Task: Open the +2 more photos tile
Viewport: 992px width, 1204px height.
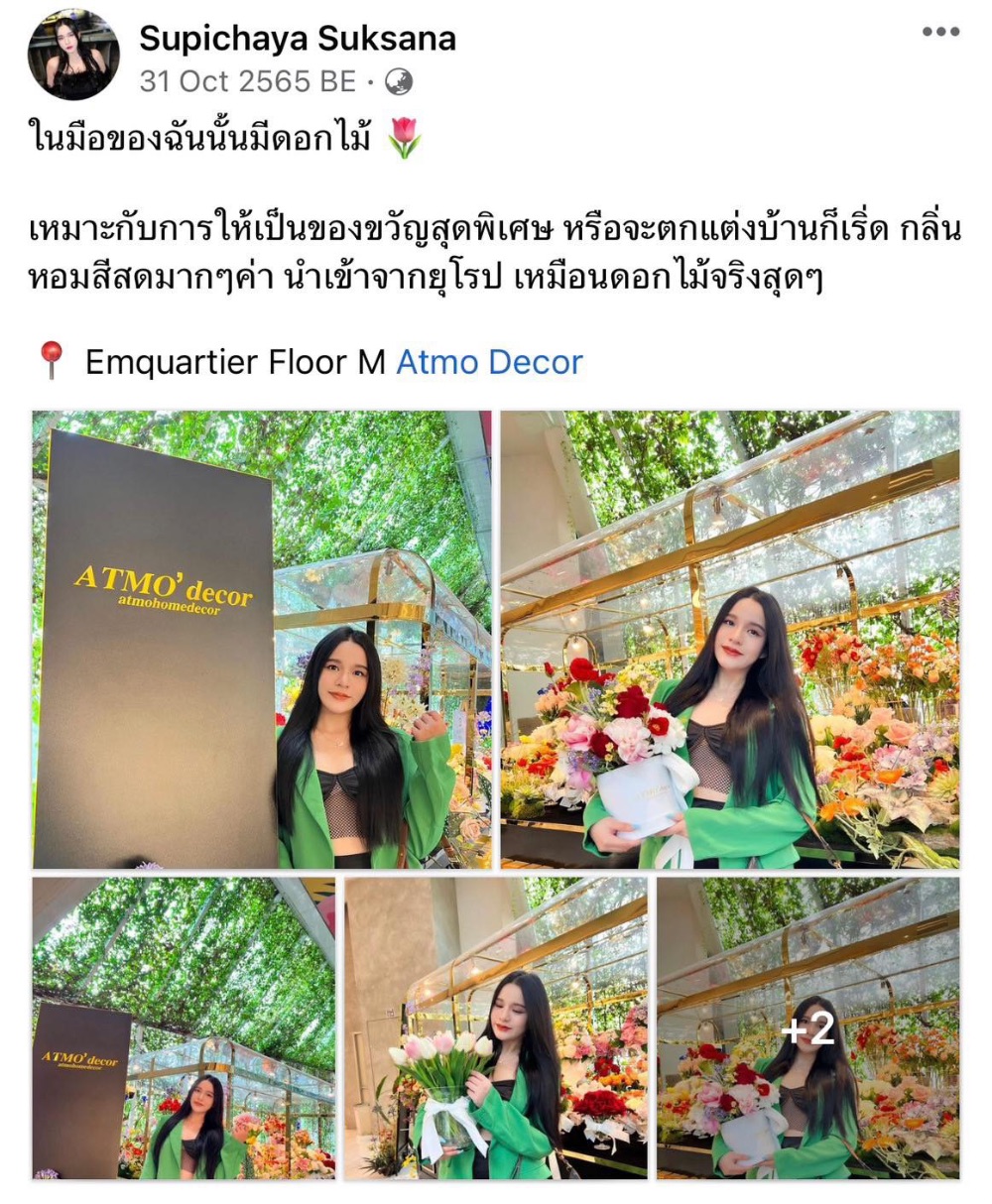Action: 807,1027
